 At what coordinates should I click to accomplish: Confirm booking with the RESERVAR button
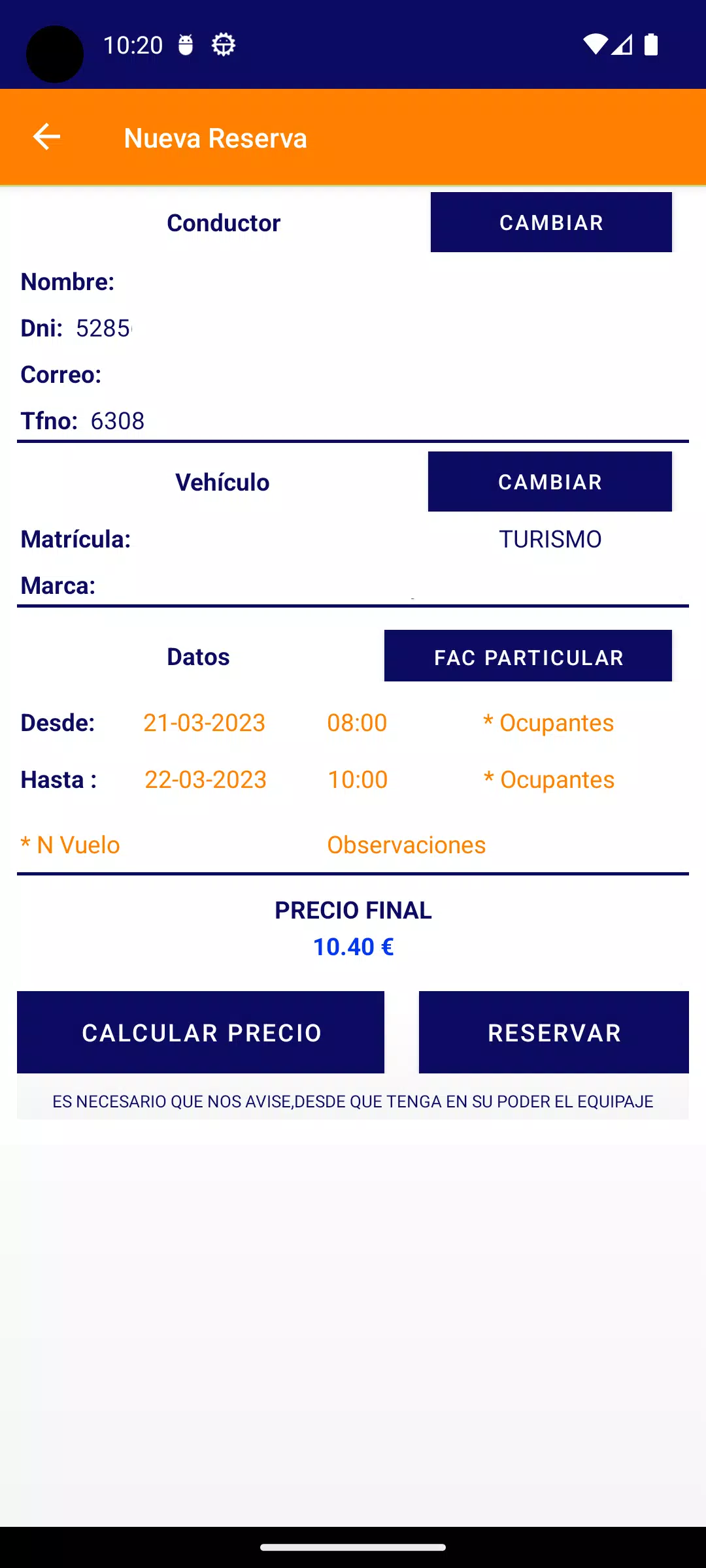[x=554, y=1032]
